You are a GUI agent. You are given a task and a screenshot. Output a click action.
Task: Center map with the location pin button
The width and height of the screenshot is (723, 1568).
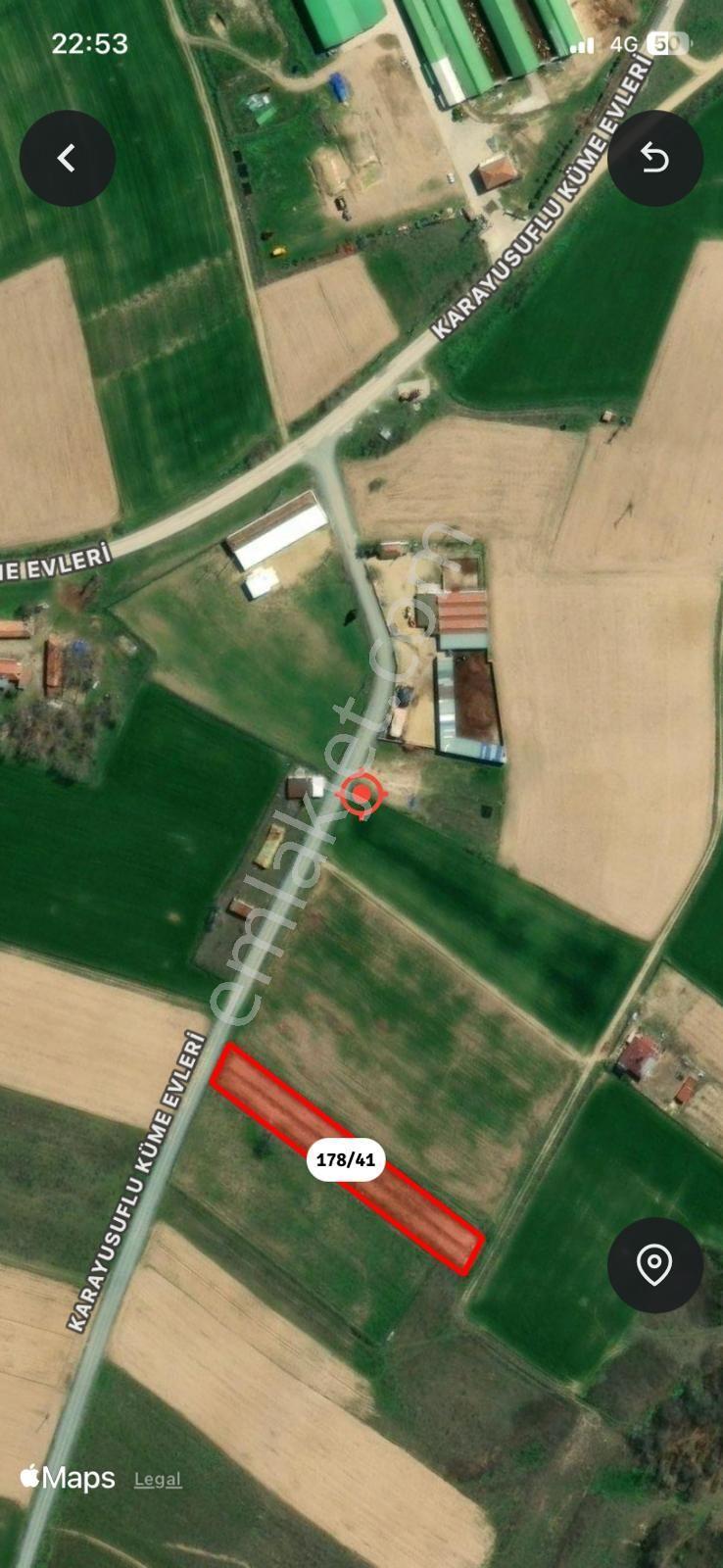click(654, 1265)
